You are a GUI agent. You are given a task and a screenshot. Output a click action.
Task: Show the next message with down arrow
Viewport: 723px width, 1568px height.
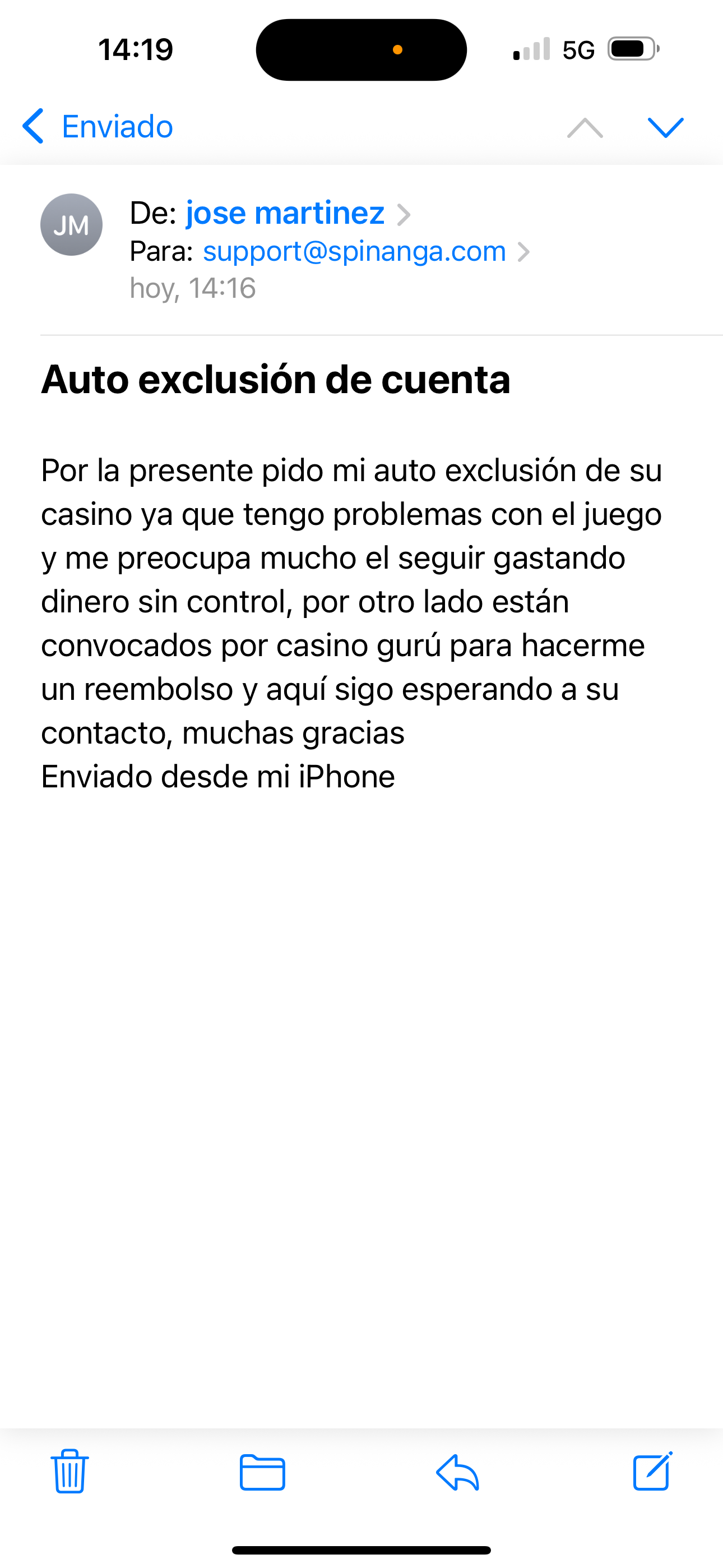tap(665, 127)
